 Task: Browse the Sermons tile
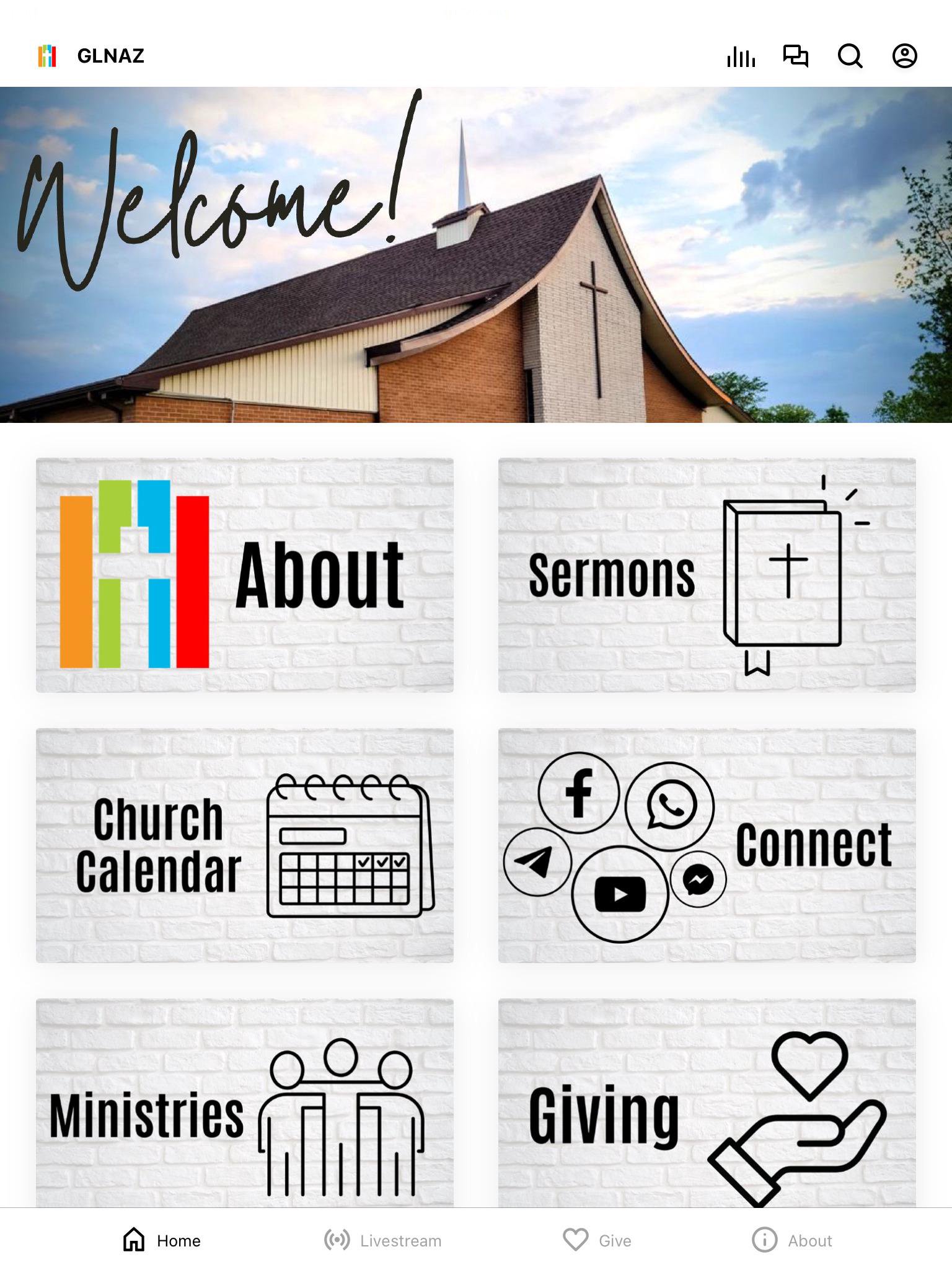pos(707,575)
